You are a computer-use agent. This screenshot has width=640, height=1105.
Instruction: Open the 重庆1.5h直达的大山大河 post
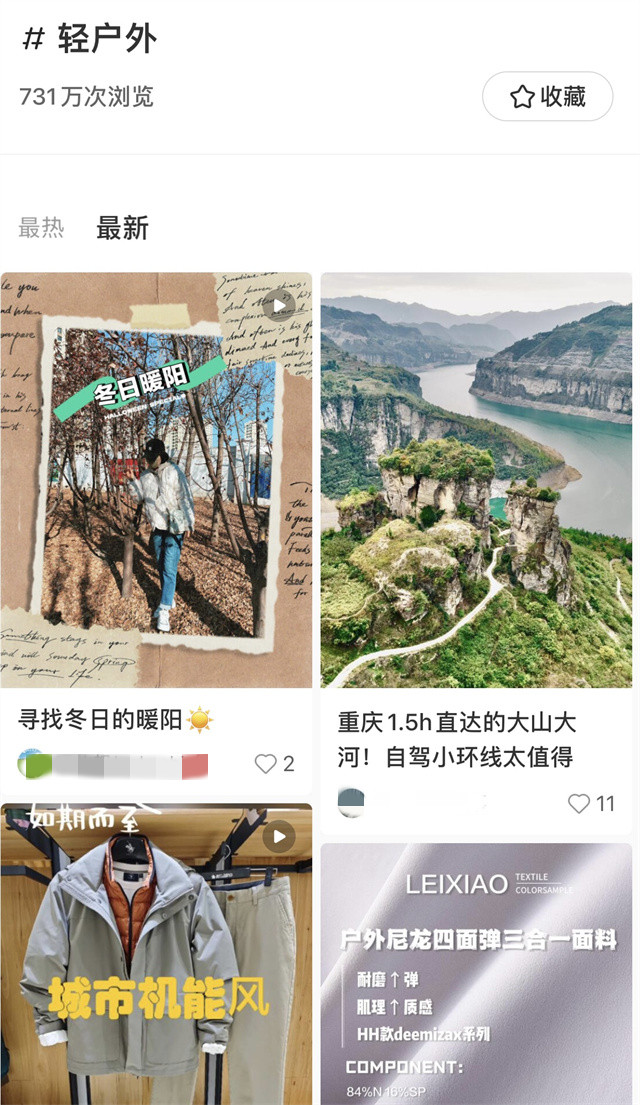pyautogui.click(x=476, y=479)
